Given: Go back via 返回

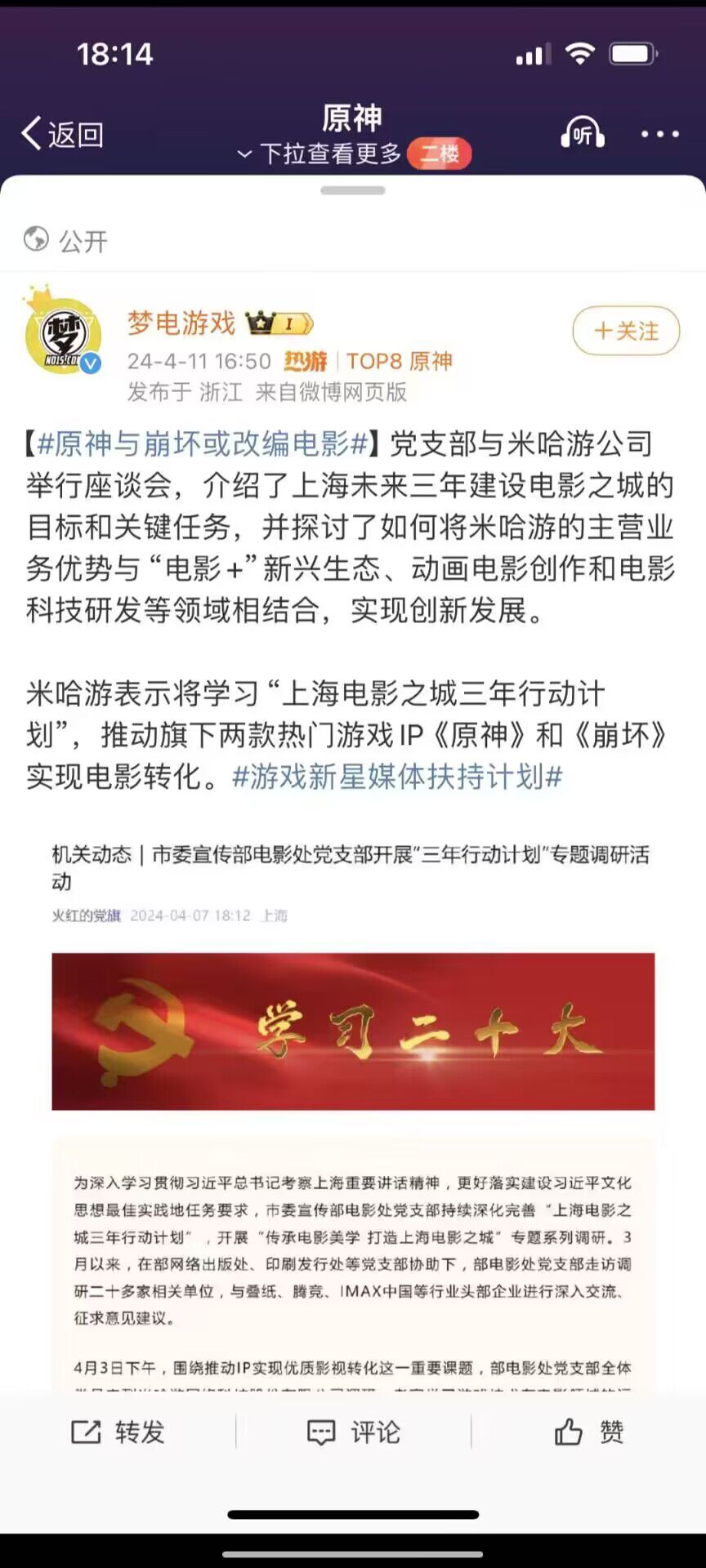Looking at the screenshot, I should (63, 134).
